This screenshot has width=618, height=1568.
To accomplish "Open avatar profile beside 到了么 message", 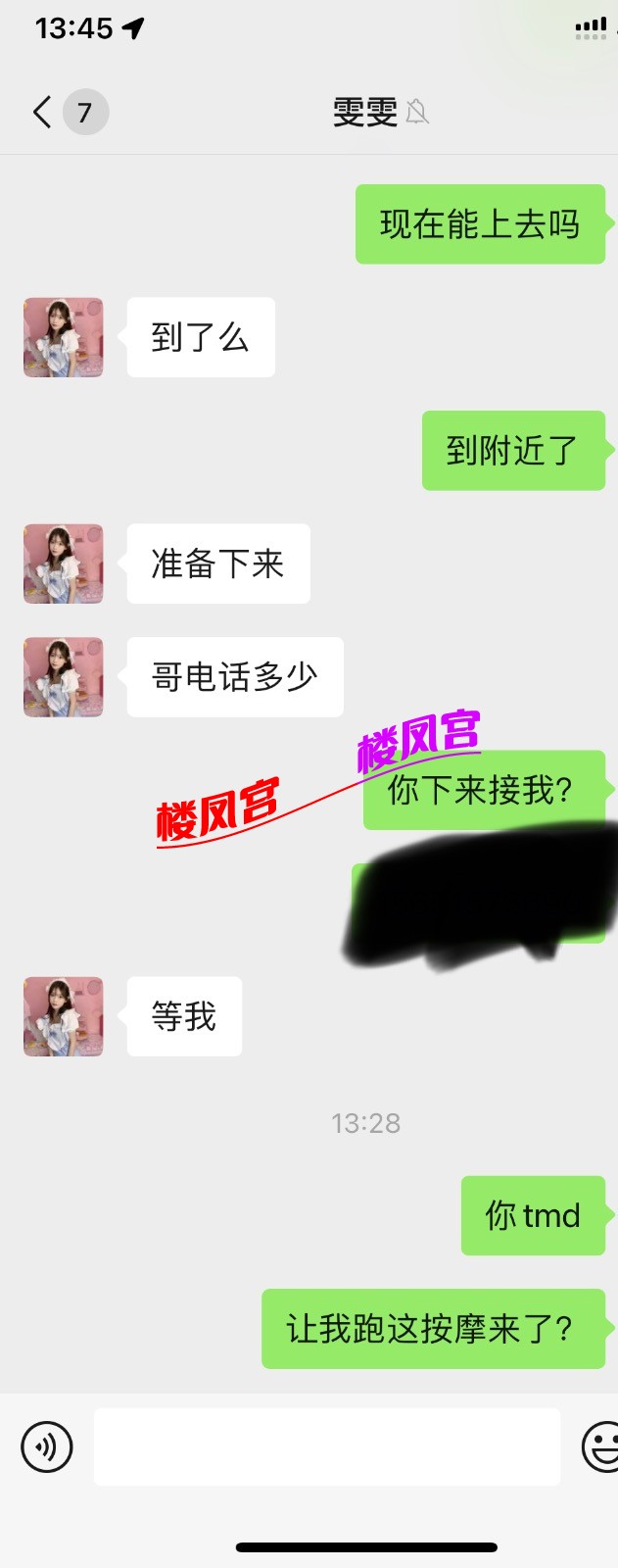I will (x=64, y=338).
